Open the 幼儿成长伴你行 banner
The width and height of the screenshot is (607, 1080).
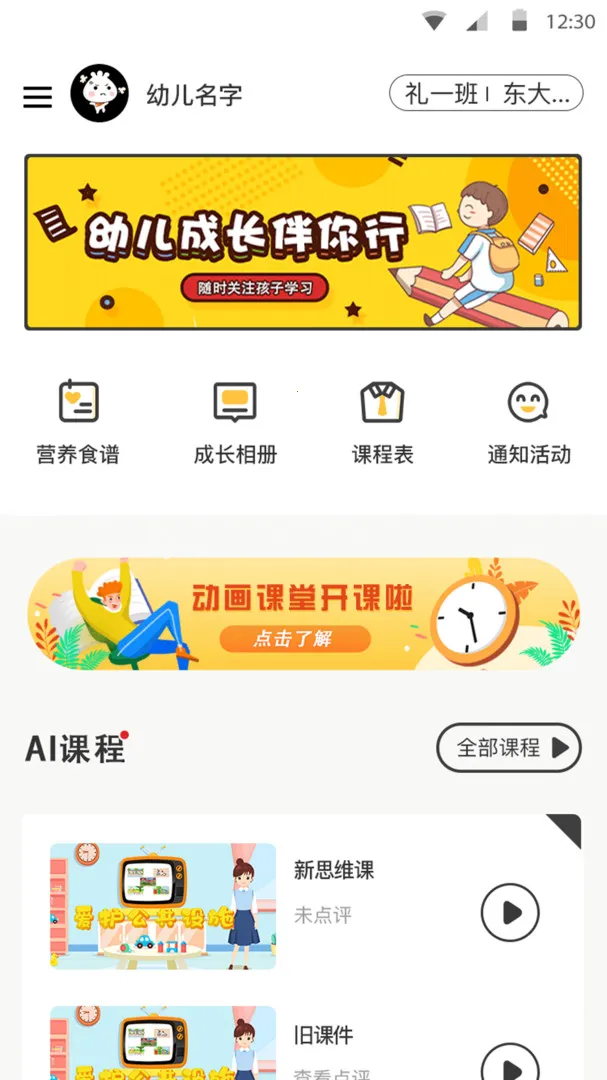point(303,242)
